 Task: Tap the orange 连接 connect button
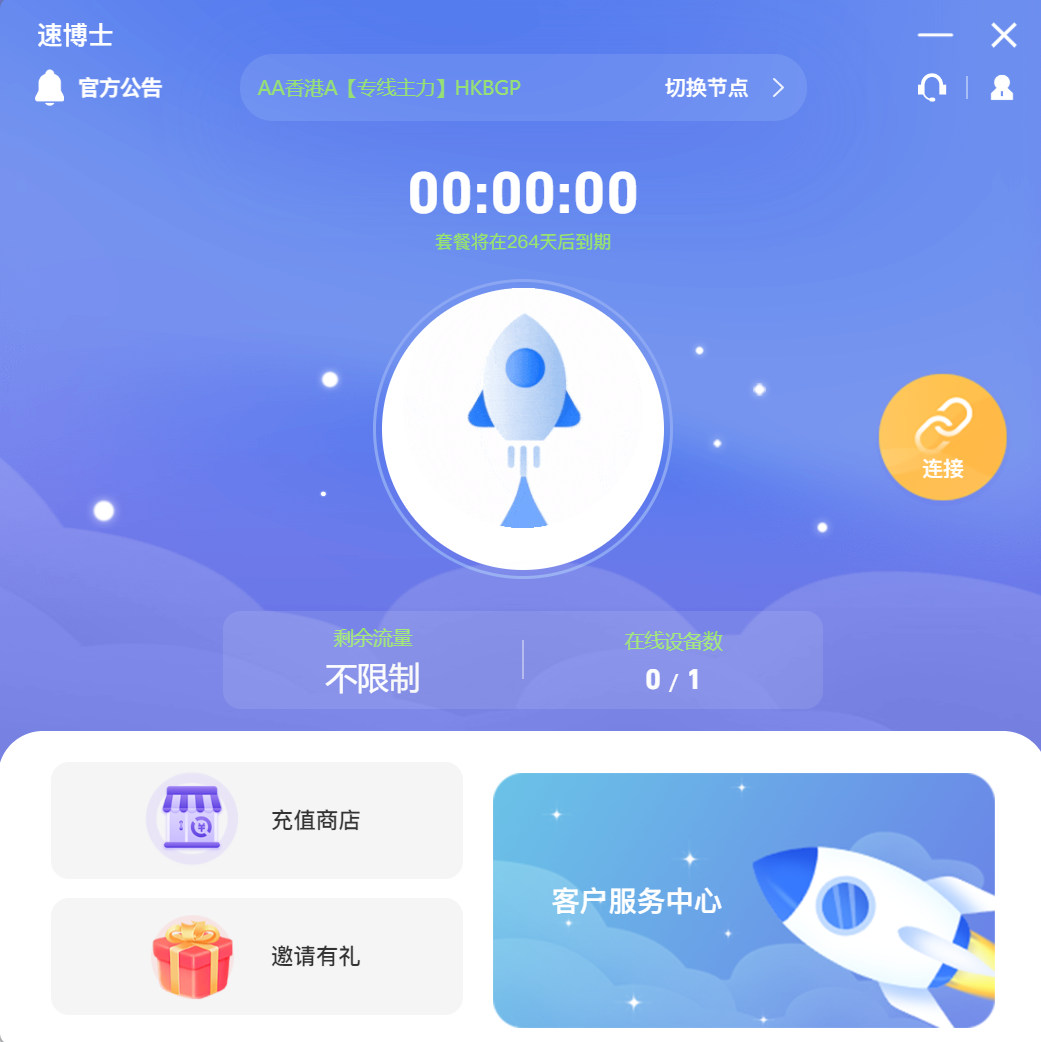(942, 437)
